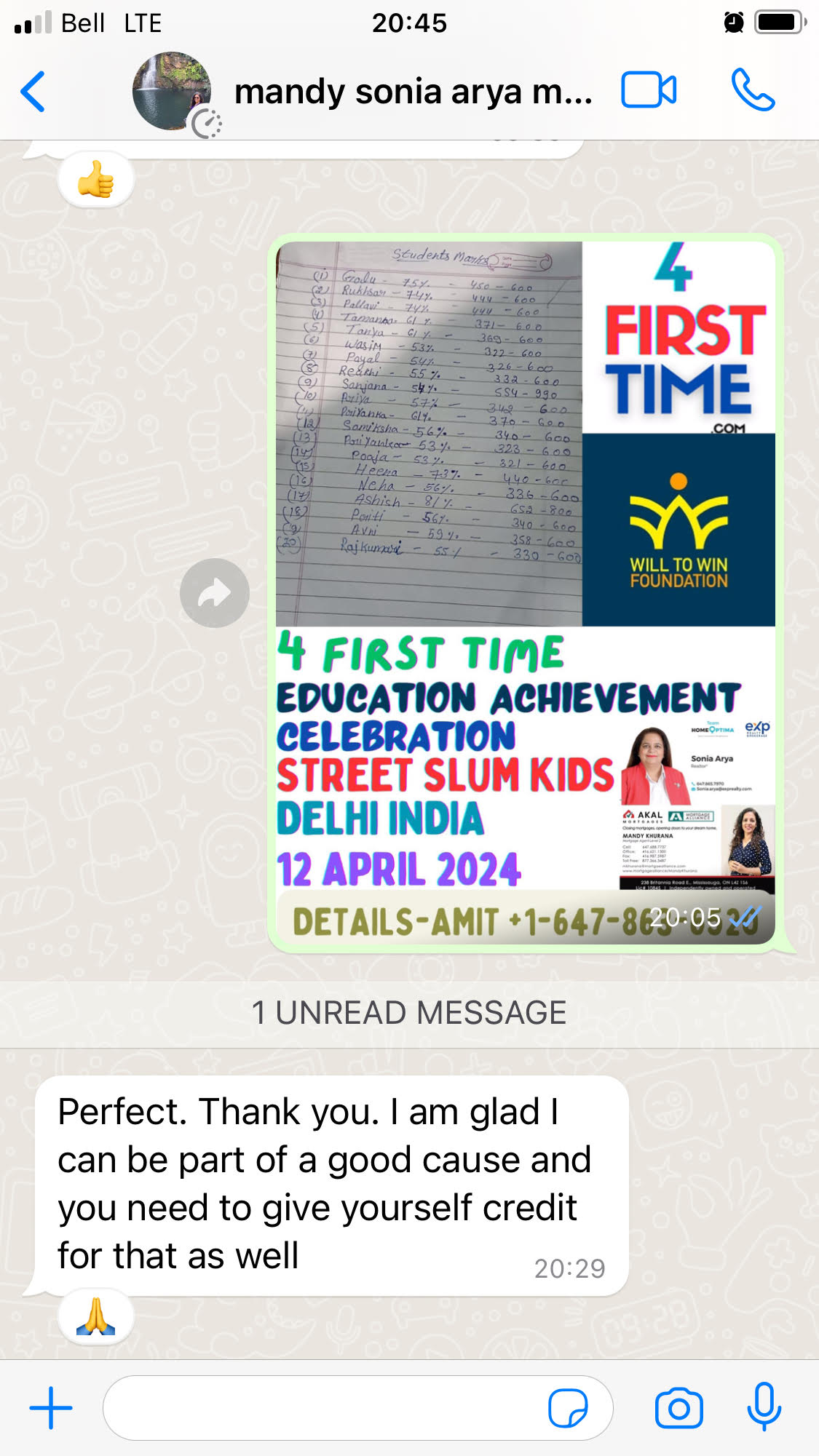View the thumbs-up reaction details

click(96, 180)
